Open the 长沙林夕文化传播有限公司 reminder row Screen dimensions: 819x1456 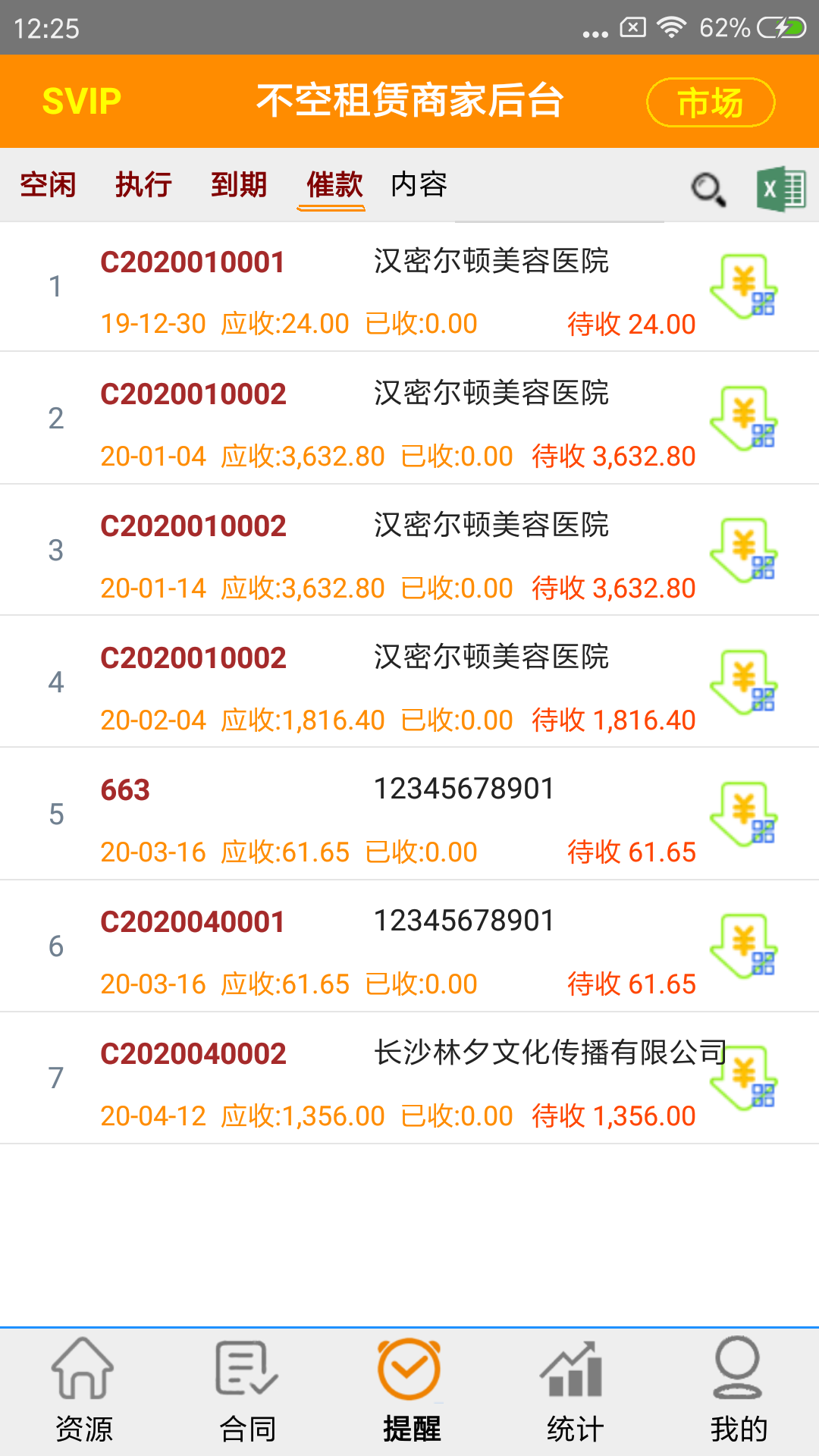(x=379, y=1078)
